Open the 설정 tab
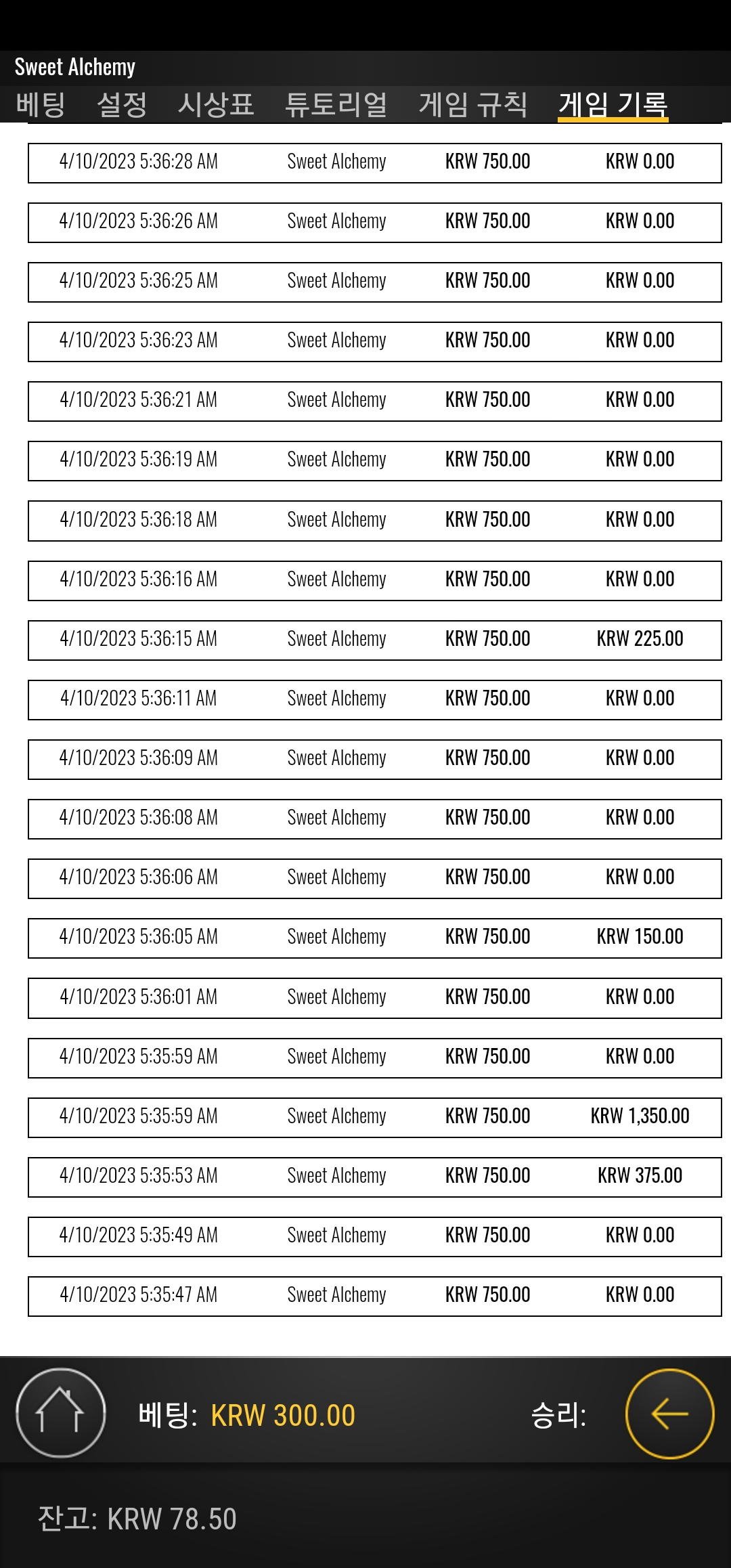The height and width of the screenshot is (1568, 731). pos(122,104)
